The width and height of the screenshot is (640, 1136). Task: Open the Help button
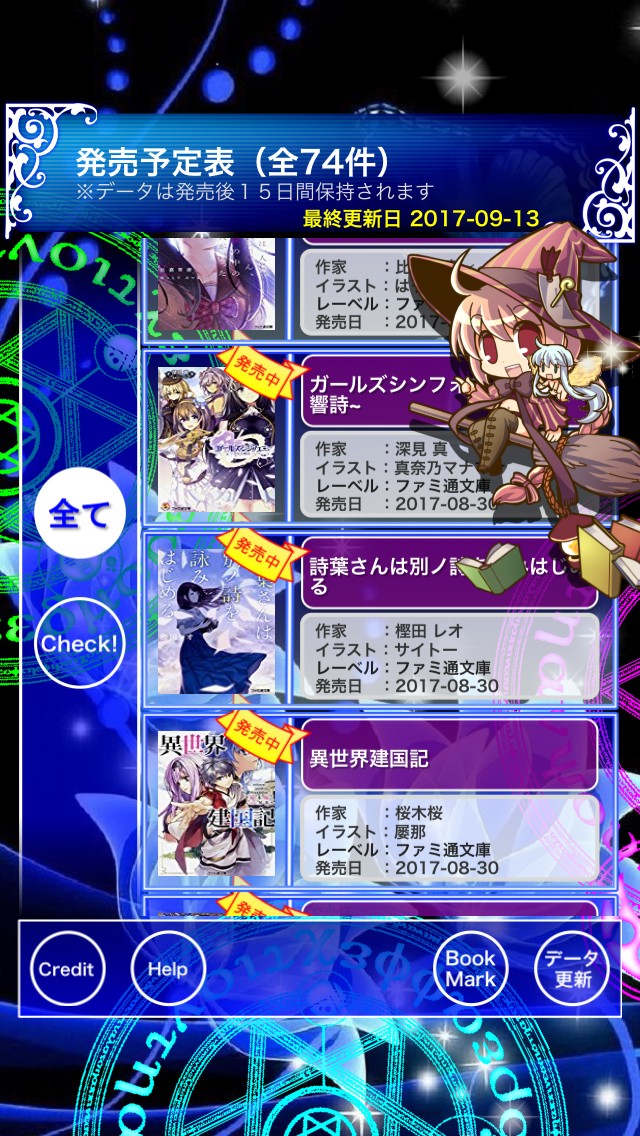(167, 969)
